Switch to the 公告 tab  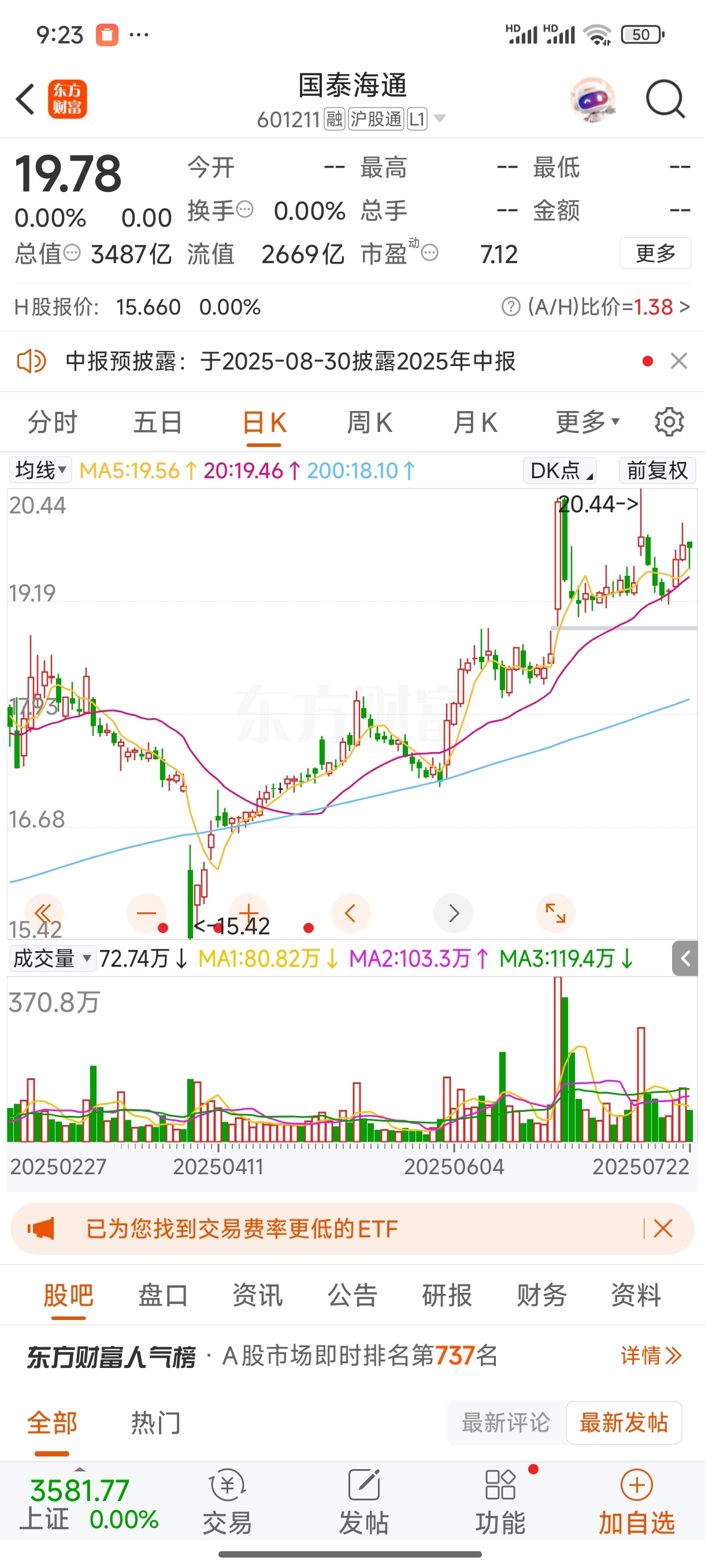352,1295
